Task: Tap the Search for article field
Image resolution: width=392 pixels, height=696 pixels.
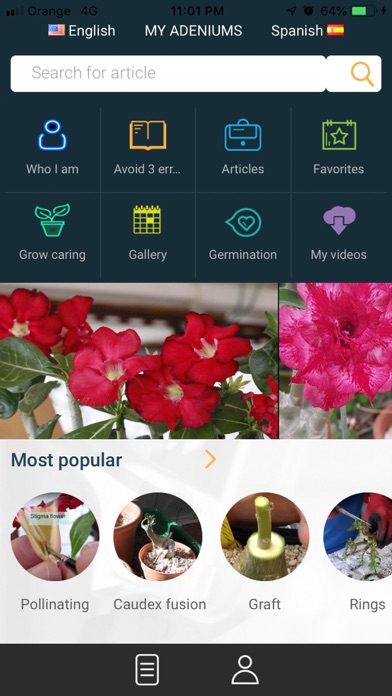Action: tap(168, 73)
